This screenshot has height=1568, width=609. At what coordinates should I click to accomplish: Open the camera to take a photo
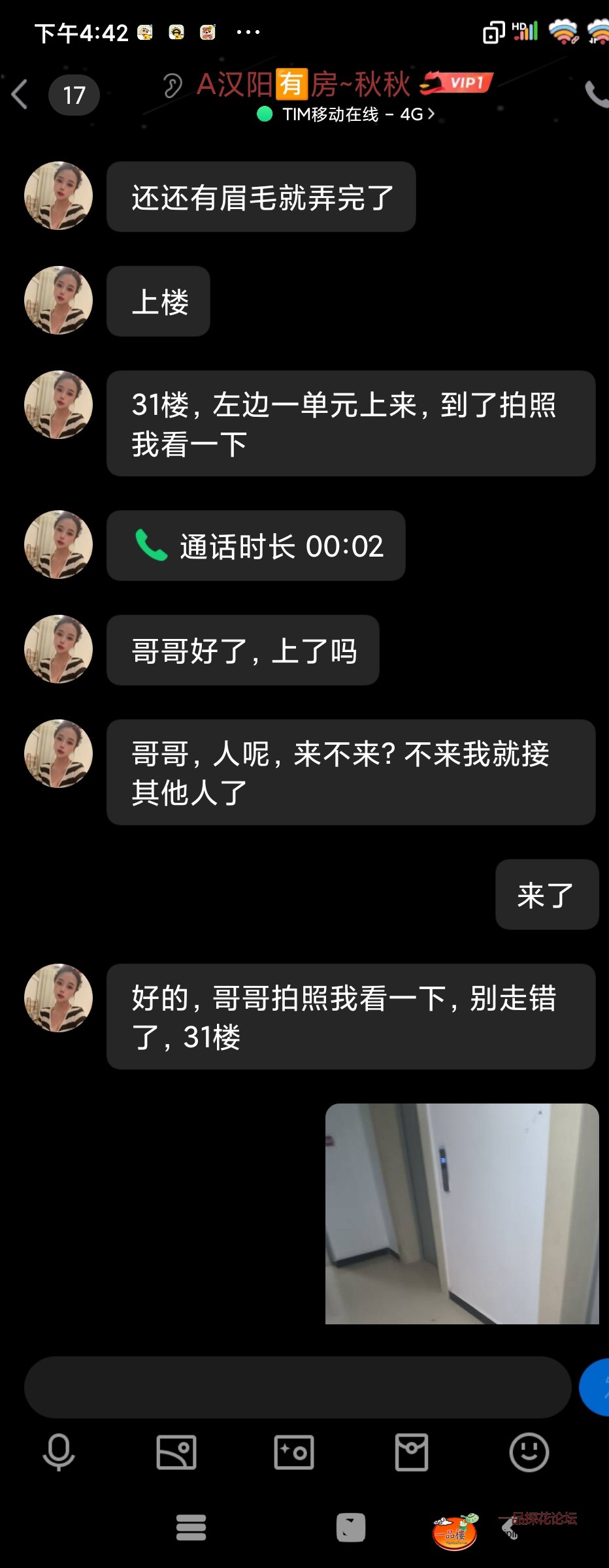click(x=294, y=1452)
